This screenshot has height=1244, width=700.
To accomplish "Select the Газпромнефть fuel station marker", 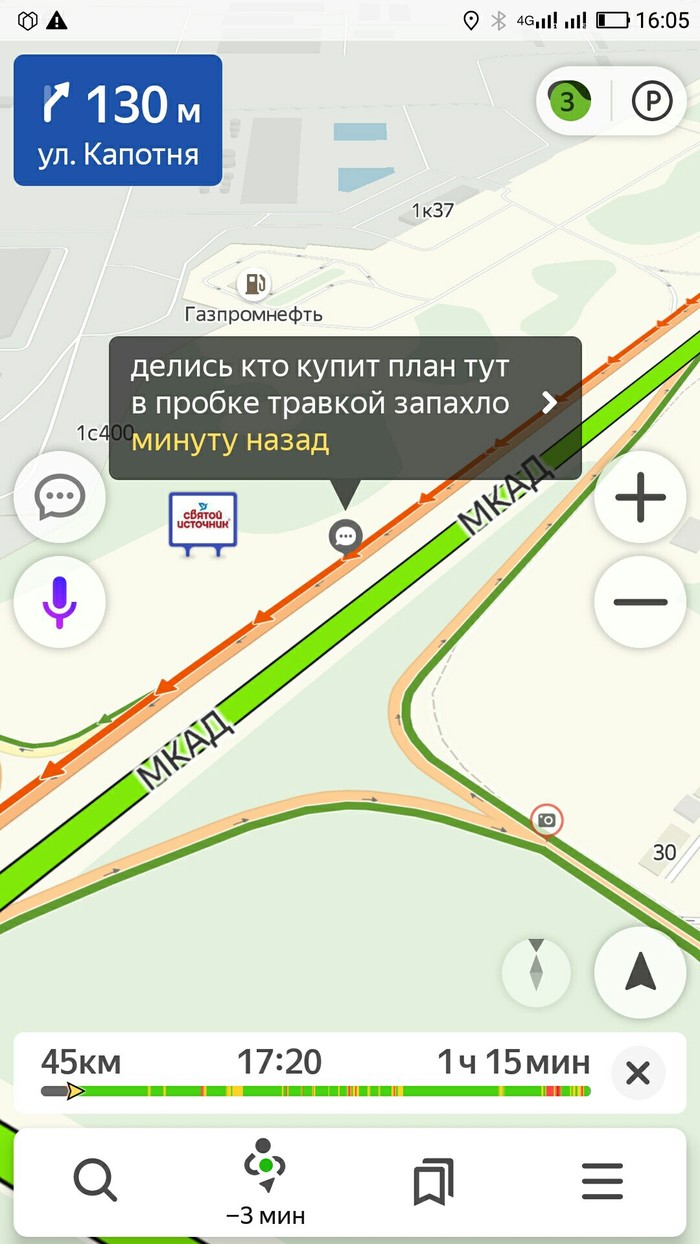I will (254, 284).
